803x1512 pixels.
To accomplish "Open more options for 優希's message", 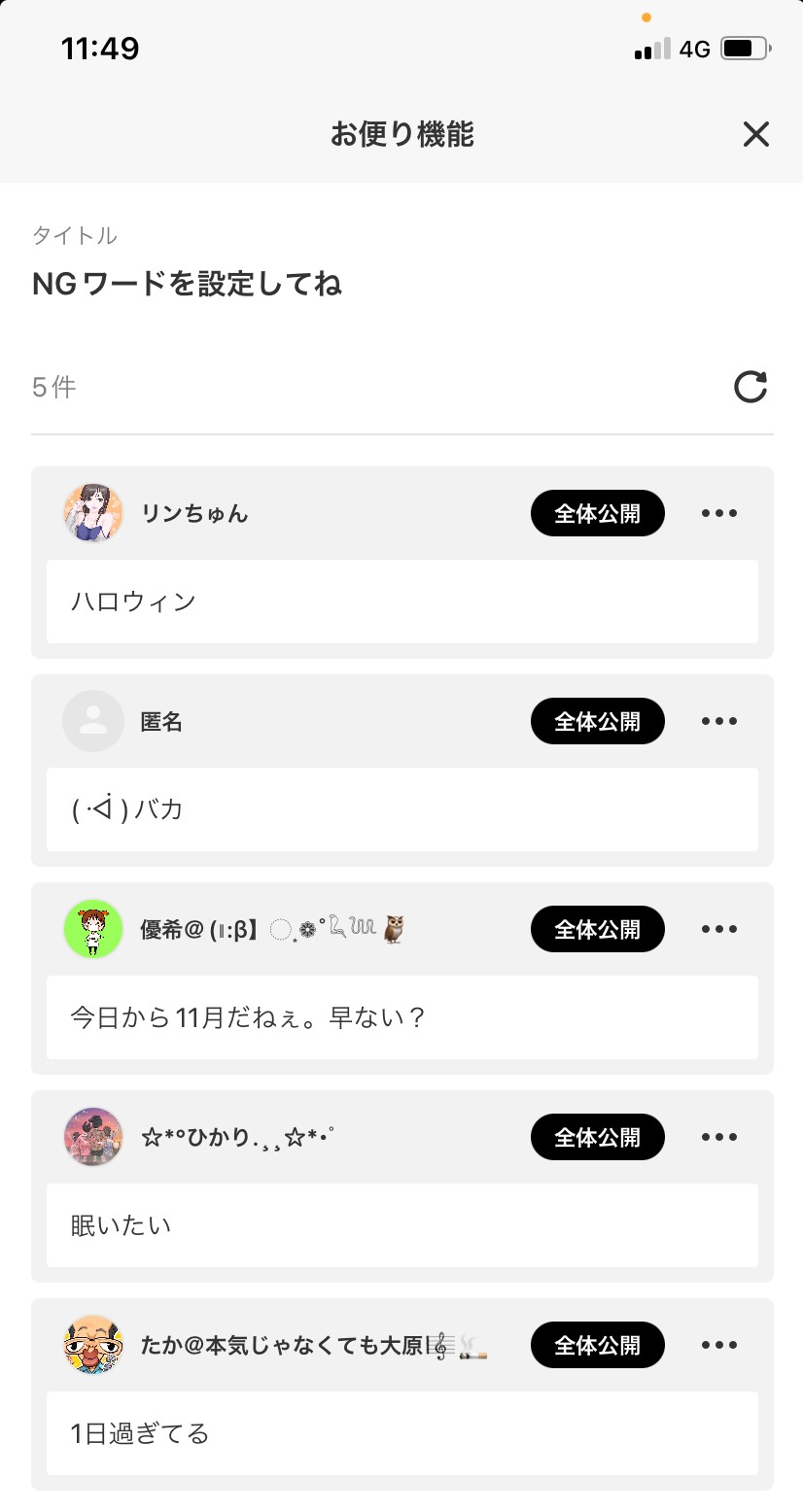I will point(719,929).
